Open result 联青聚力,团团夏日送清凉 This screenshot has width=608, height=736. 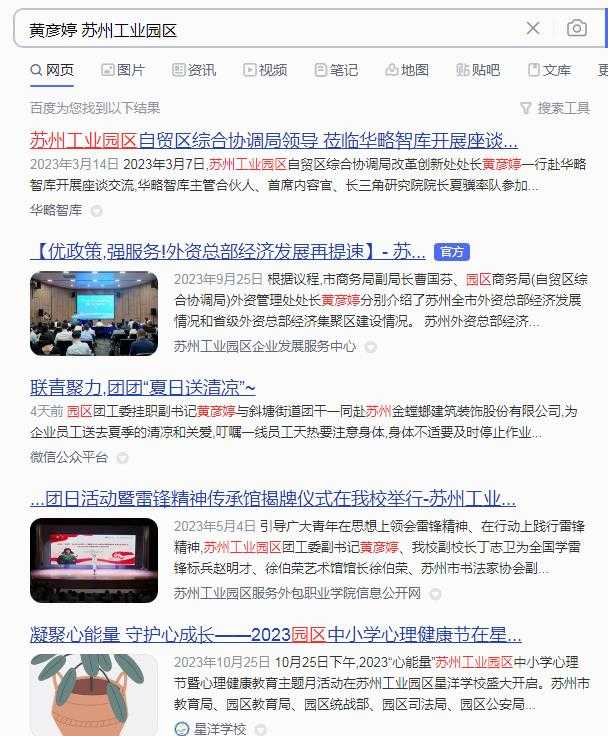click(x=143, y=387)
